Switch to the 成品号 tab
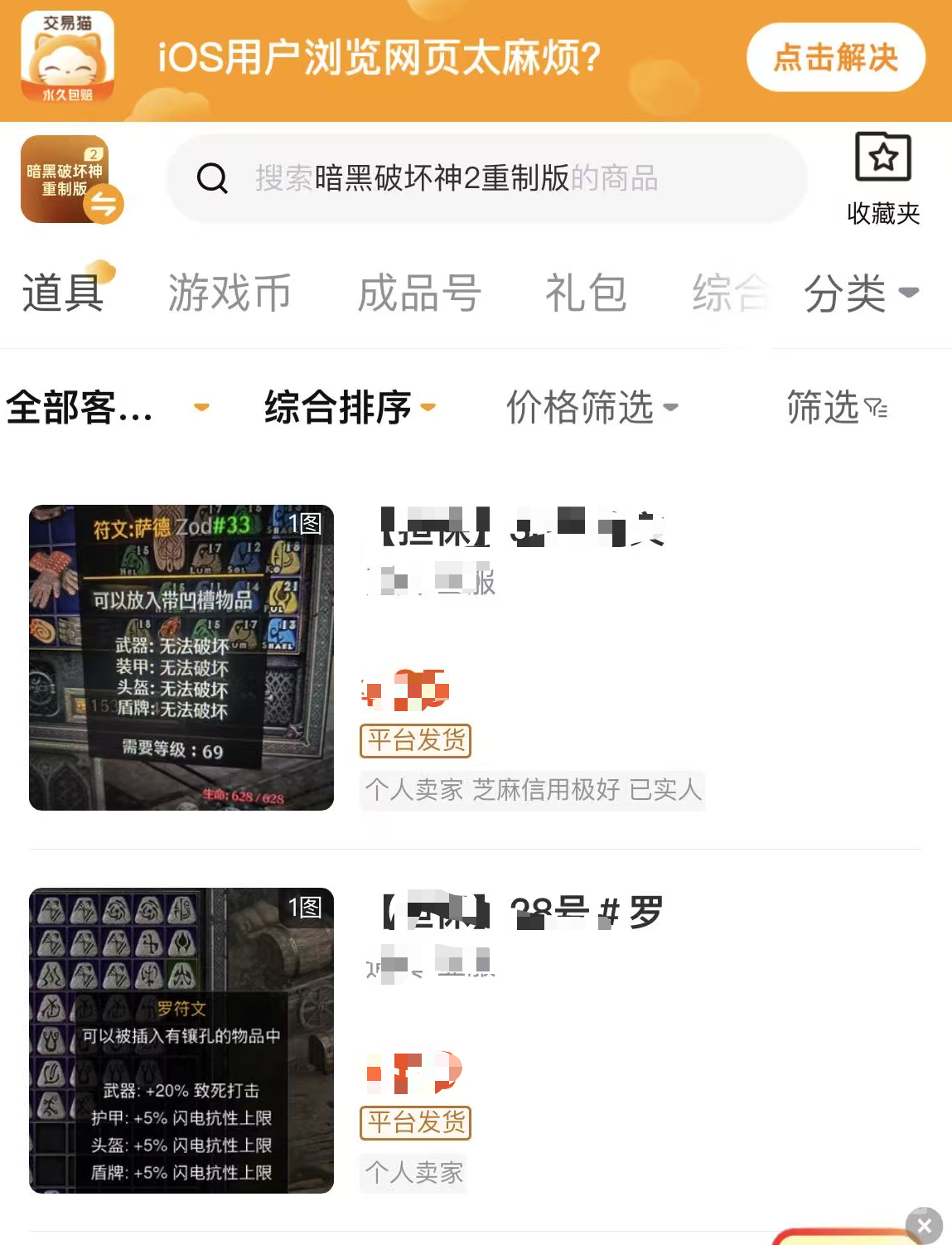This screenshot has width=952, height=1245. tap(418, 293)
